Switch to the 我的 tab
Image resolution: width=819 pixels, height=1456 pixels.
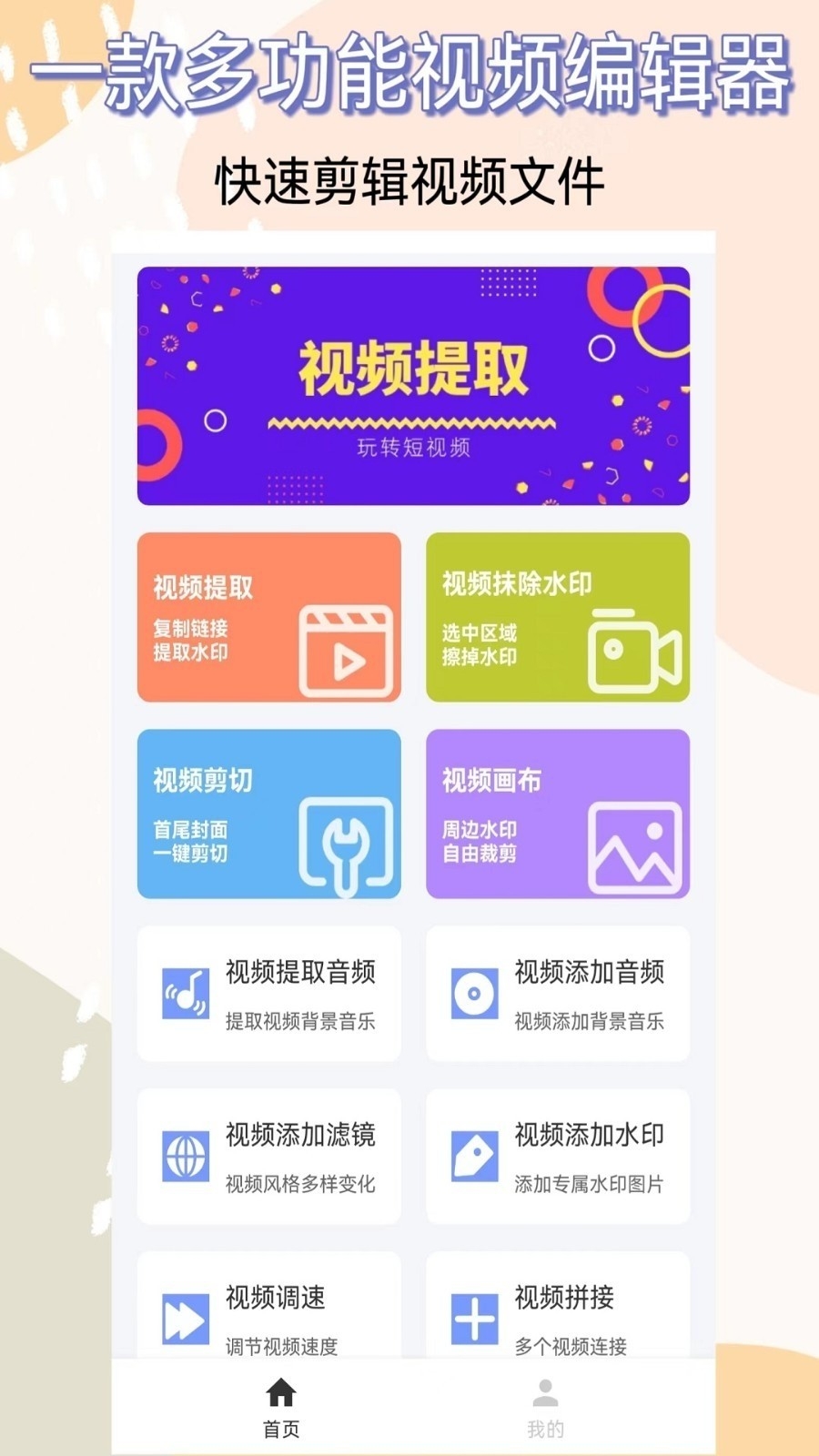pyautogui.click(x=544, y=1406)
